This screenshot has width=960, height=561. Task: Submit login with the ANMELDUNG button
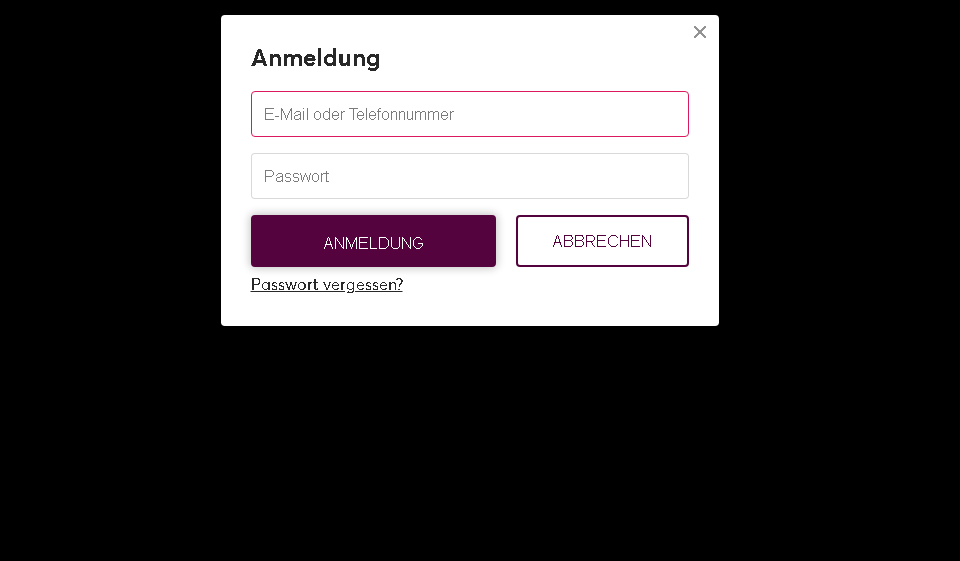point(373,242)
